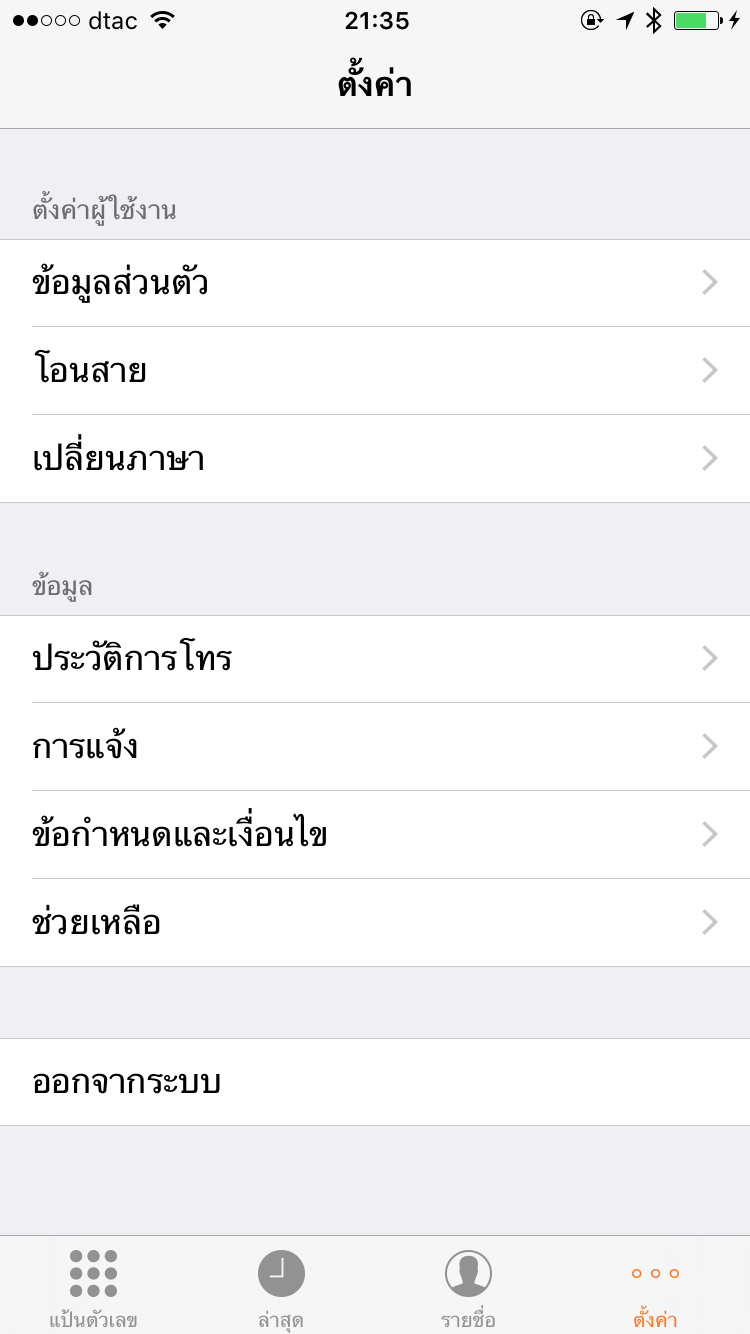Go to the รายชื่อ contacts tab
Screen dimensions: 750x1334
(x=468, y=1288)
